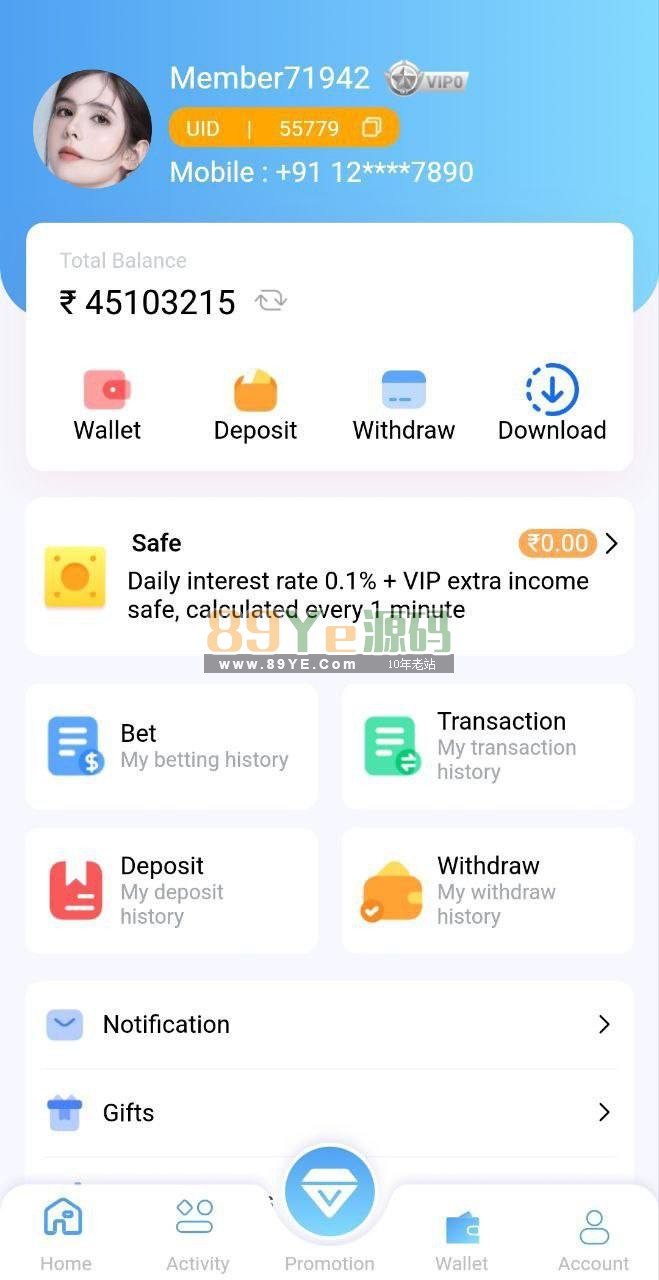659x1280 pixels.
Task: Open the Deposit shortcut with orange icon
Action: 255,405
